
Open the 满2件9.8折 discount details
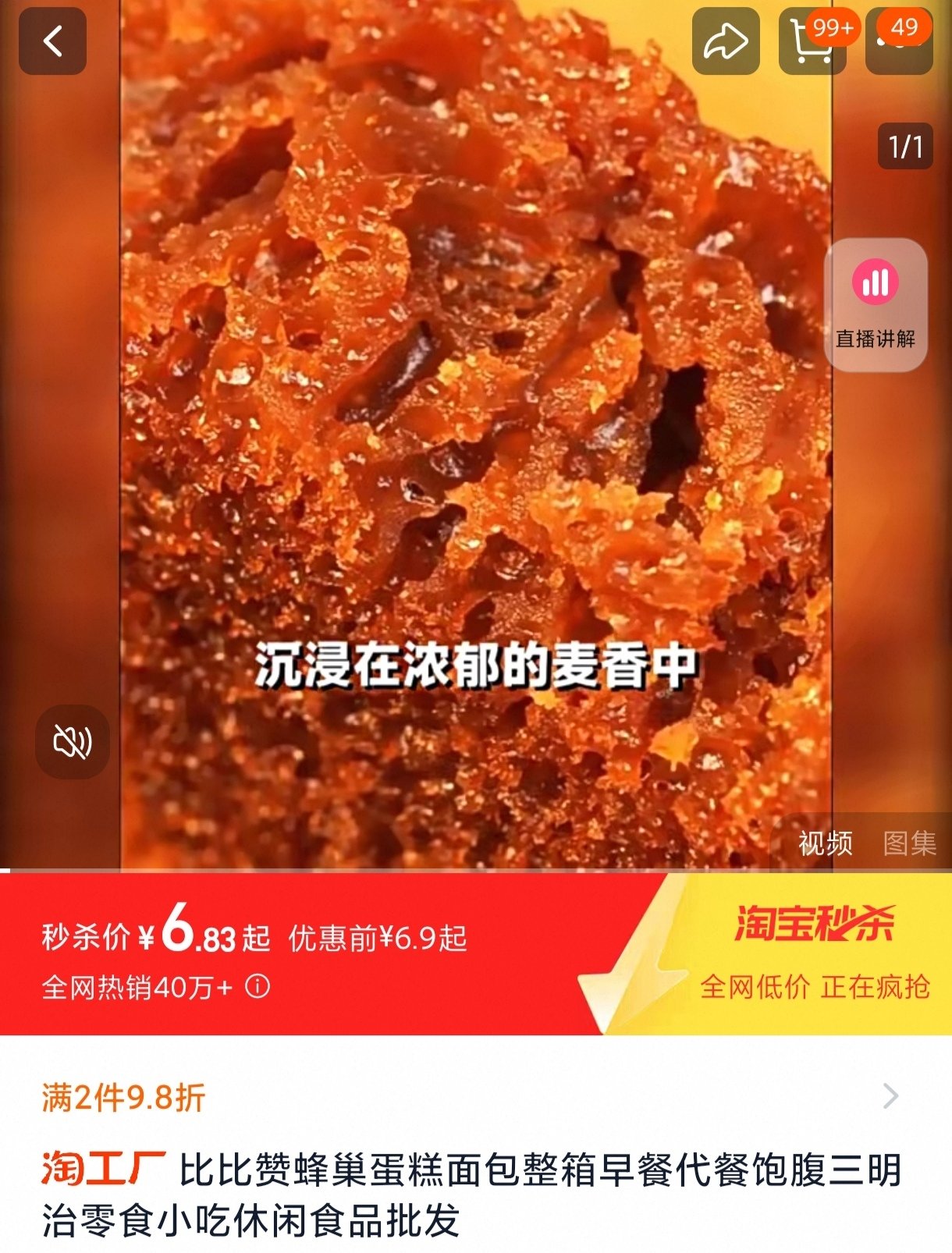point(468,1097)
